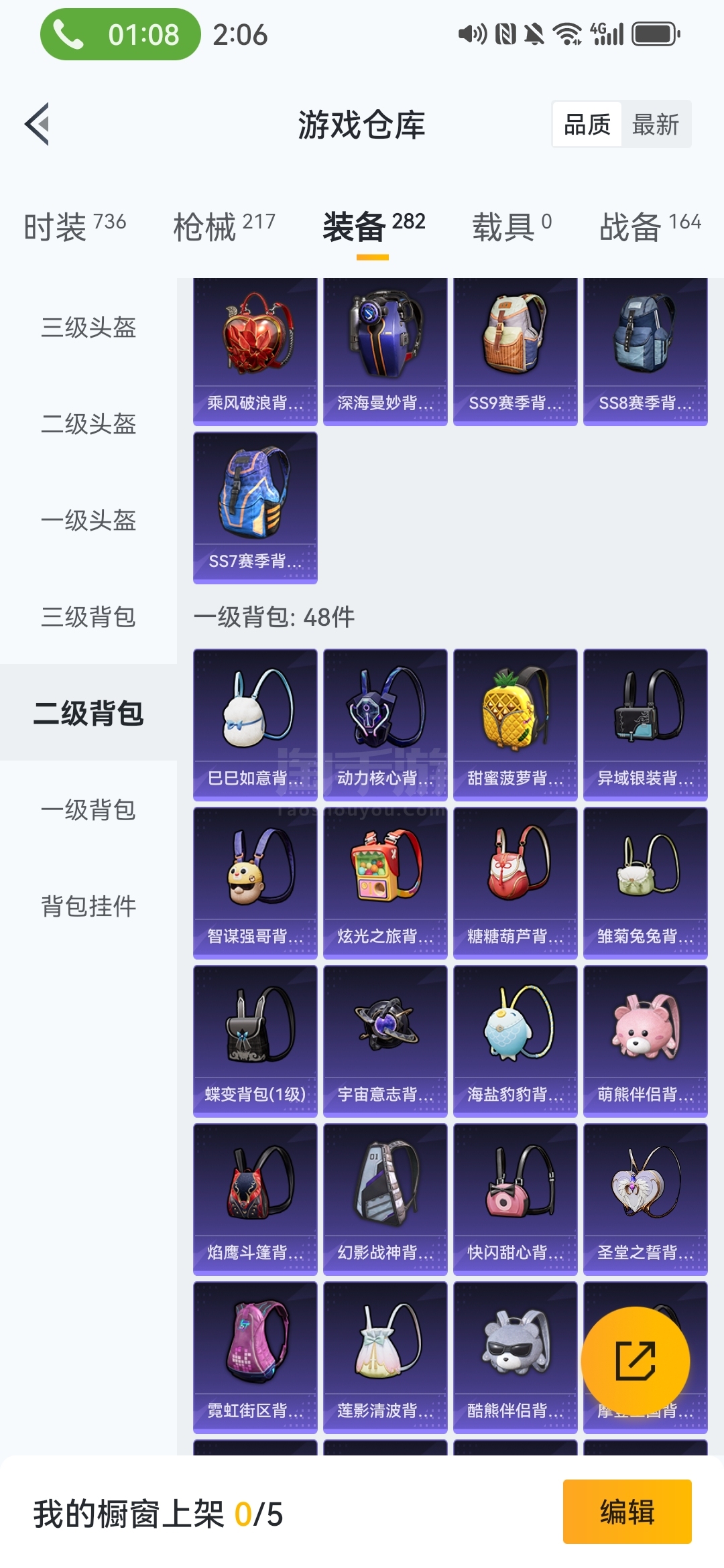This screenshot has width=724, height=1568.
Task: Select 二级头盔 category
Action: pyautogui.click(x=88, y=424)
